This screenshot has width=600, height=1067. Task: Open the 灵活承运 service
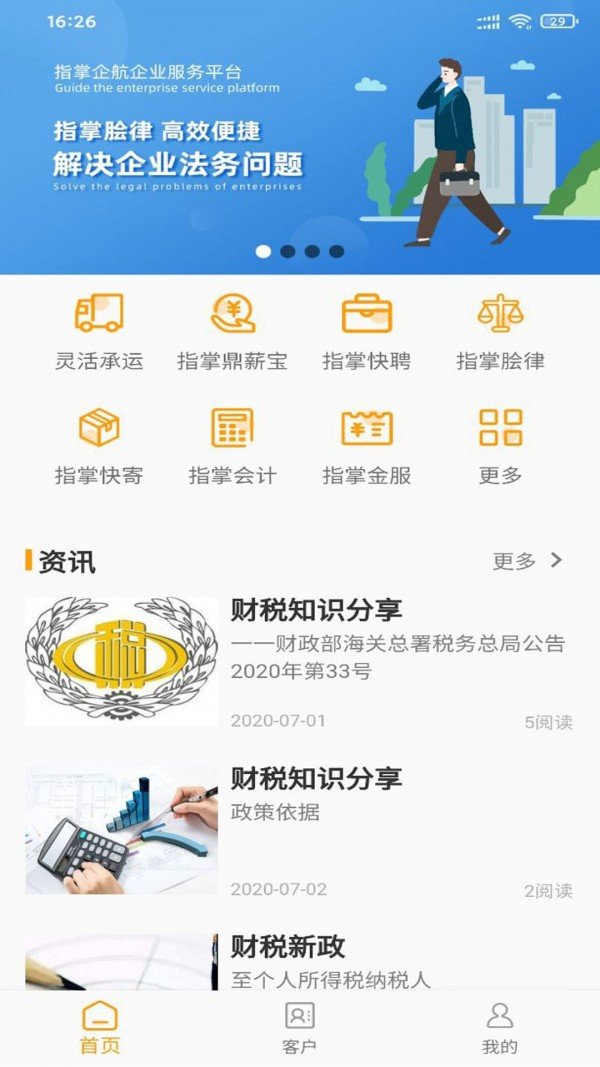click(x=99, y=332)
